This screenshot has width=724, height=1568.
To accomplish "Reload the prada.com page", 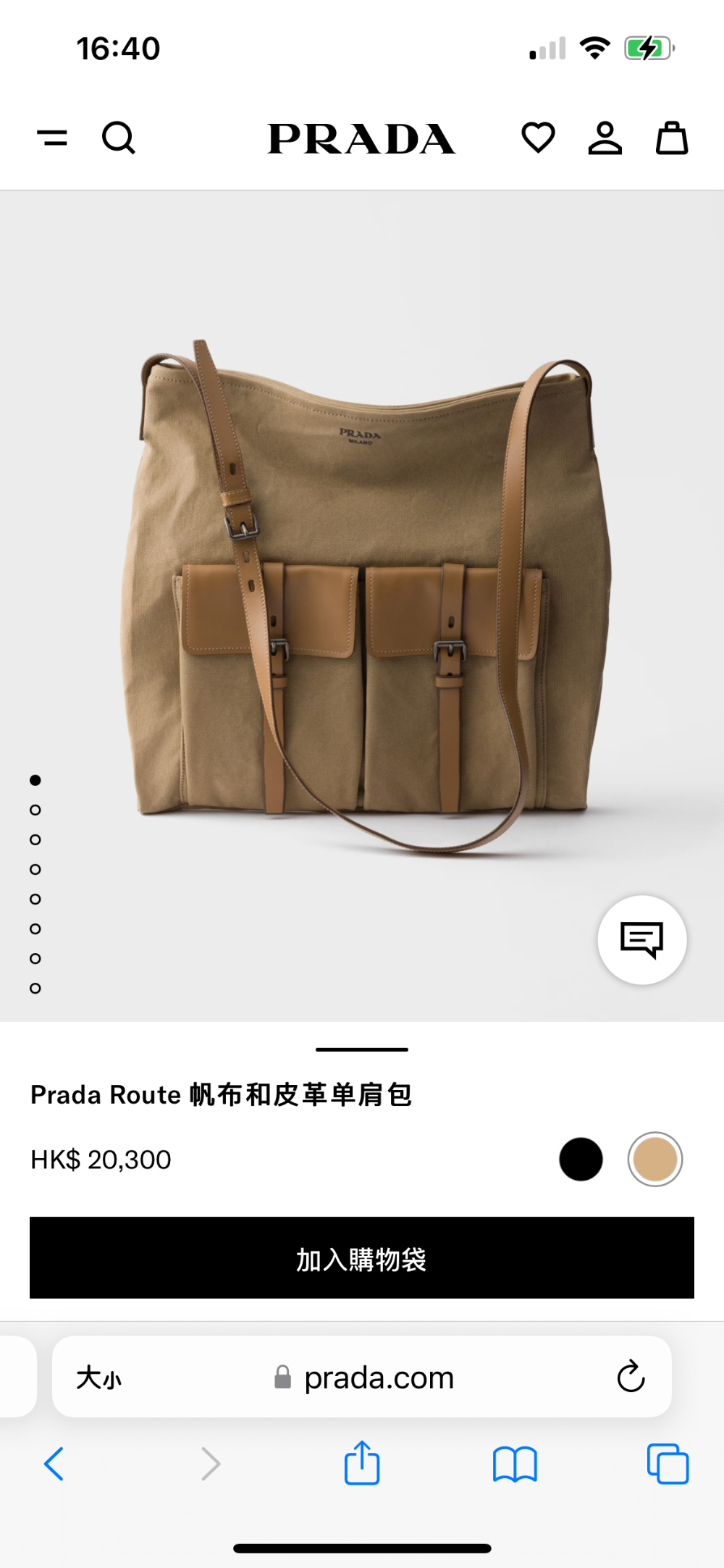I will tap(631, 1377).
